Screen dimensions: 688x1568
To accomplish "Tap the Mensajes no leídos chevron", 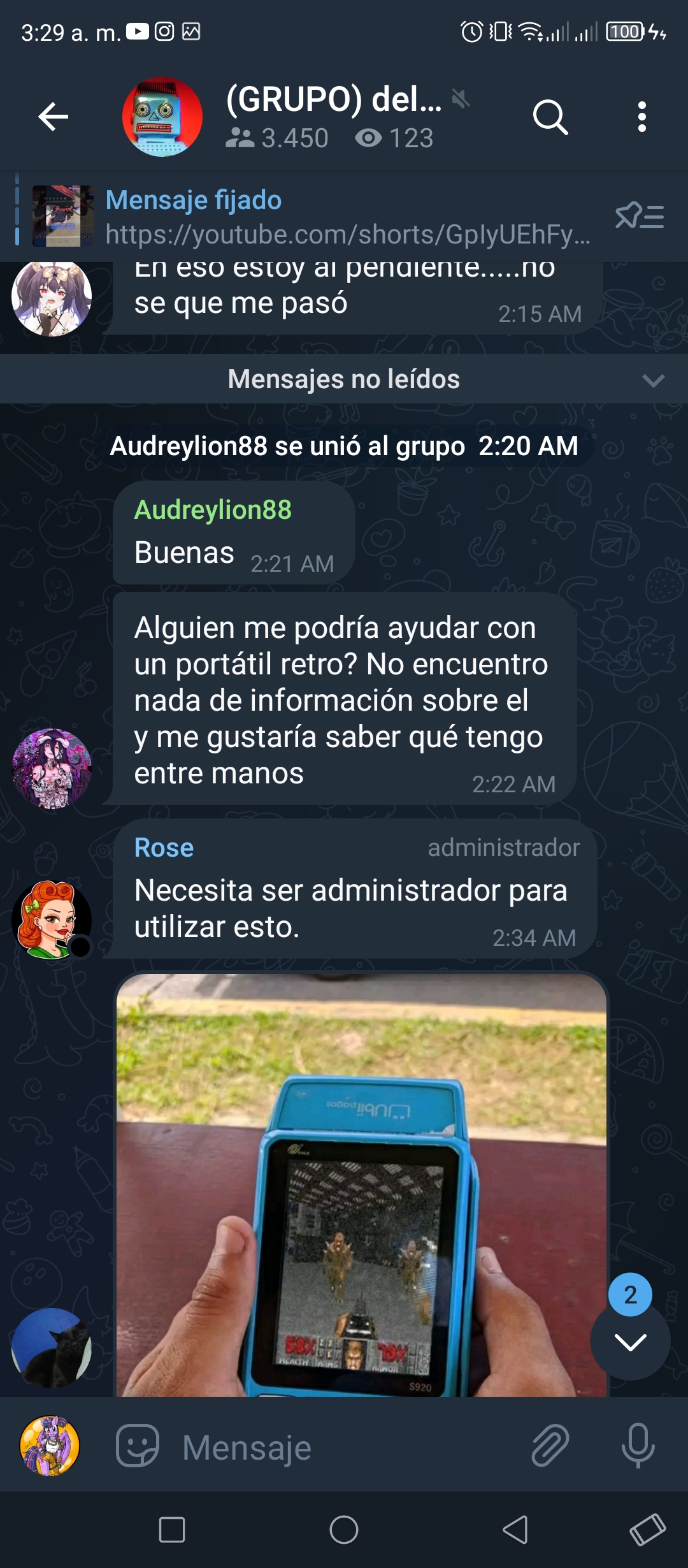I will [x=654, y=381].
